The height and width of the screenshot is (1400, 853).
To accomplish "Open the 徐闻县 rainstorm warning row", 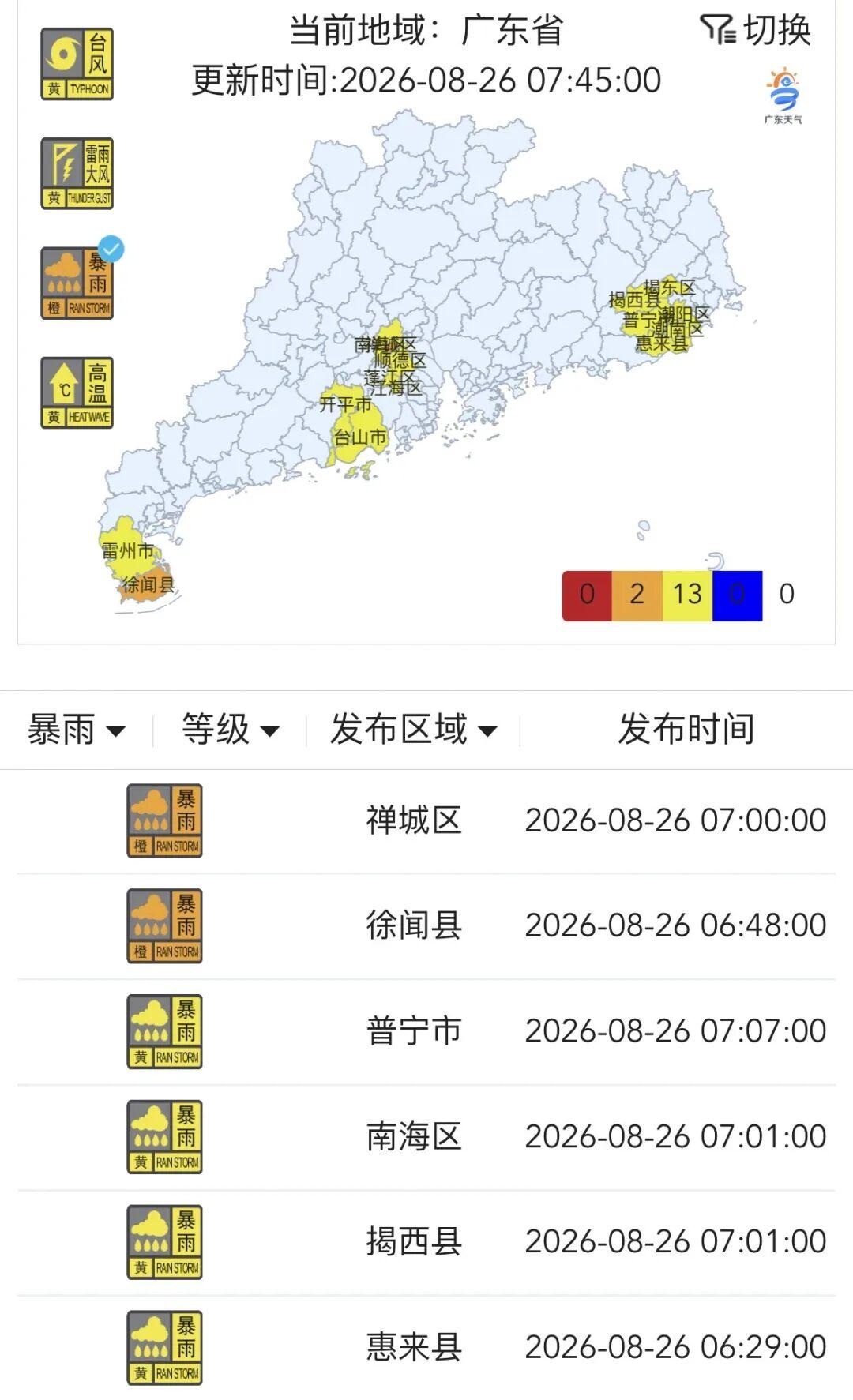I will [426, 926].
